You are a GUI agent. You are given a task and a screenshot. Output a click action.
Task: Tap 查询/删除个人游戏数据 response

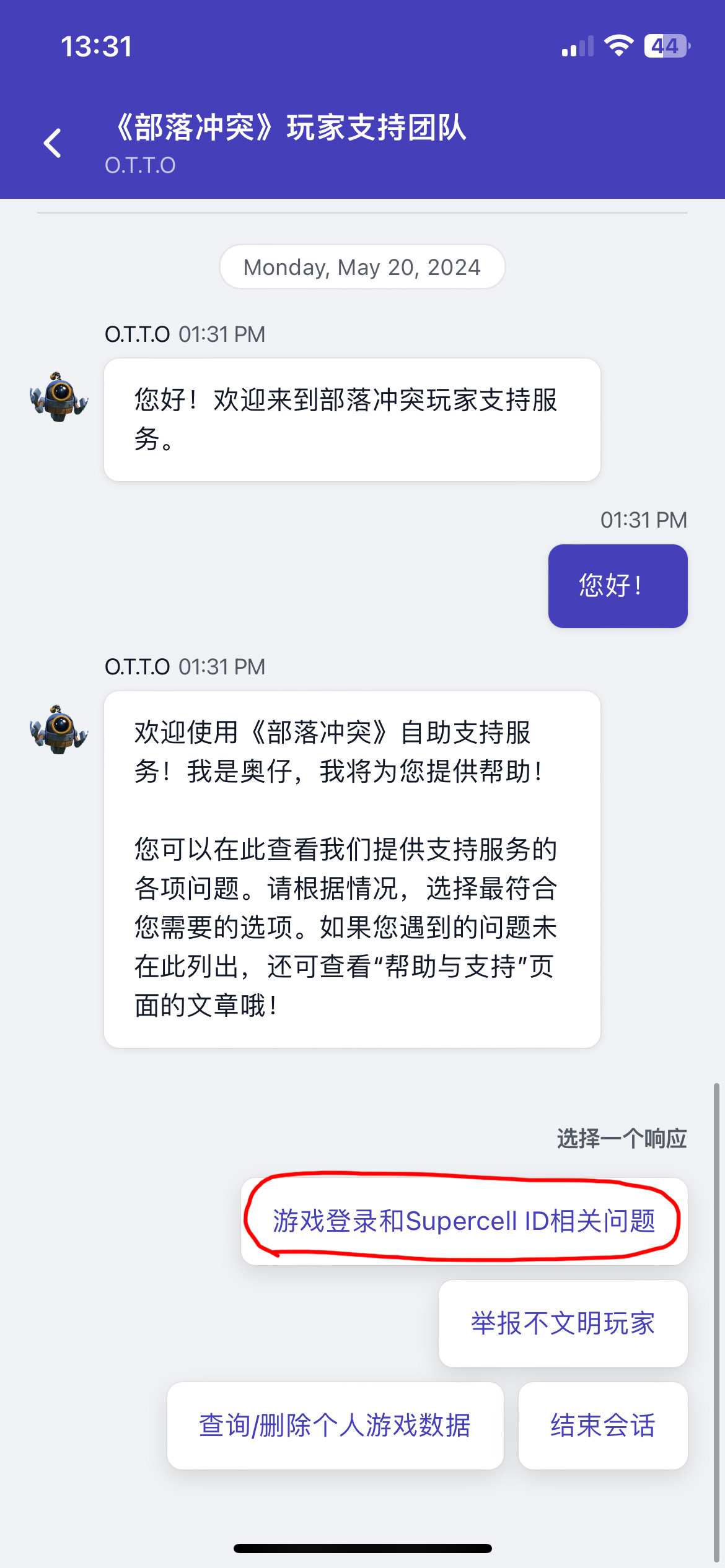click(x=335, y=1425)
